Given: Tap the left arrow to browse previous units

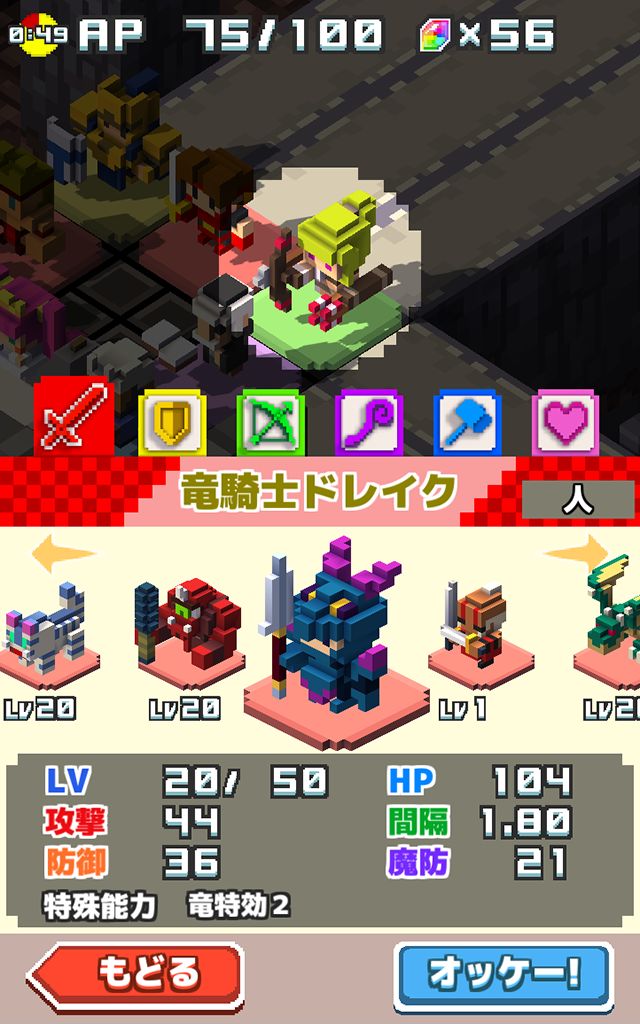Looking at the screenshot, I should (62, 553).
